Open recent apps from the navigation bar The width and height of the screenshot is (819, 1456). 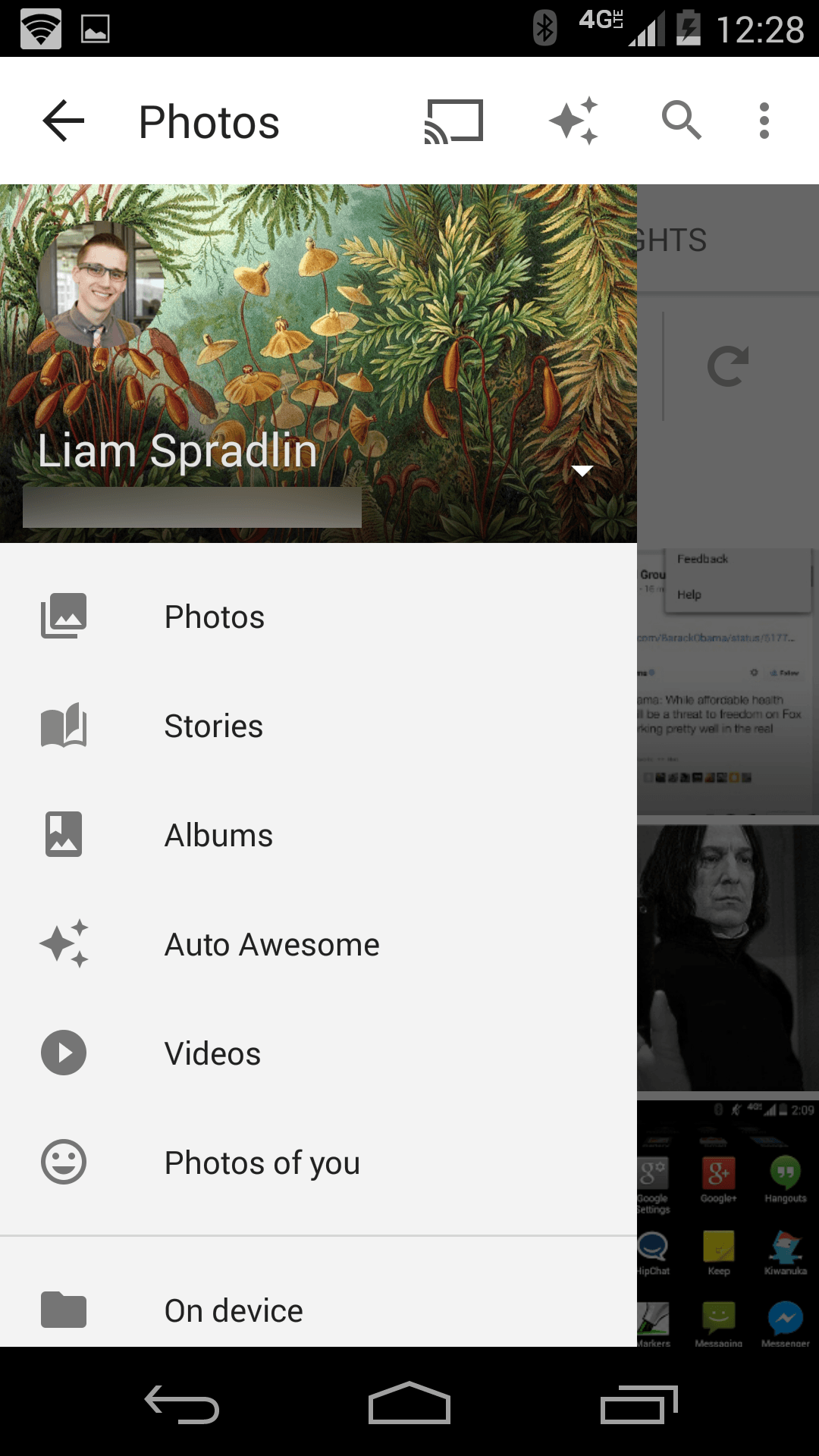[639, 1403]
